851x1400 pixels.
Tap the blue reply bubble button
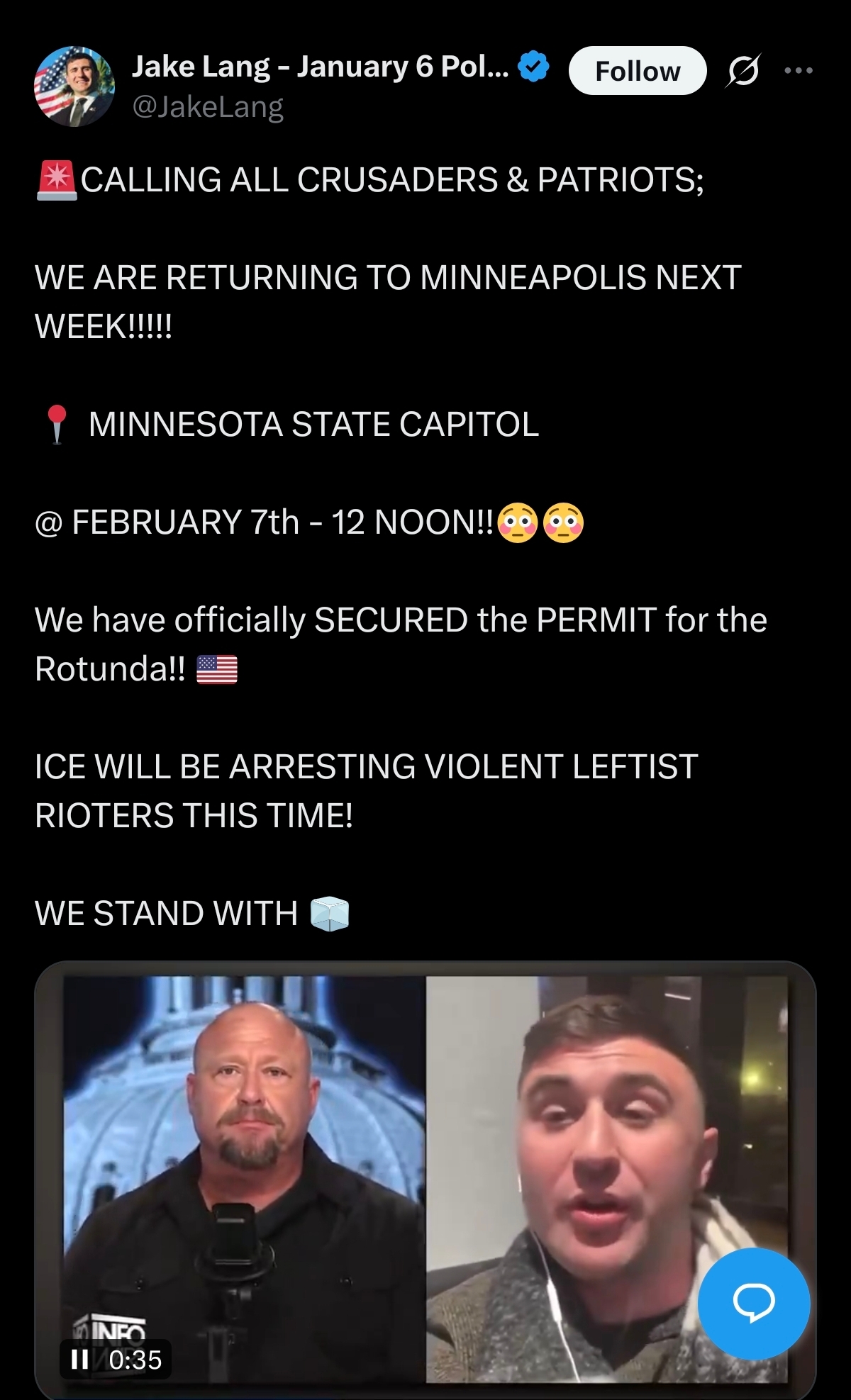click(x=753, y=1303)
